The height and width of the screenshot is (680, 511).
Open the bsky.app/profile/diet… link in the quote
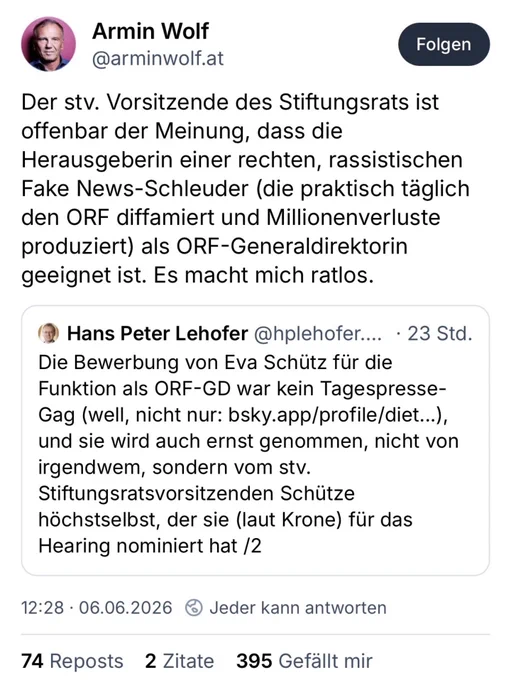coord(332,415)
